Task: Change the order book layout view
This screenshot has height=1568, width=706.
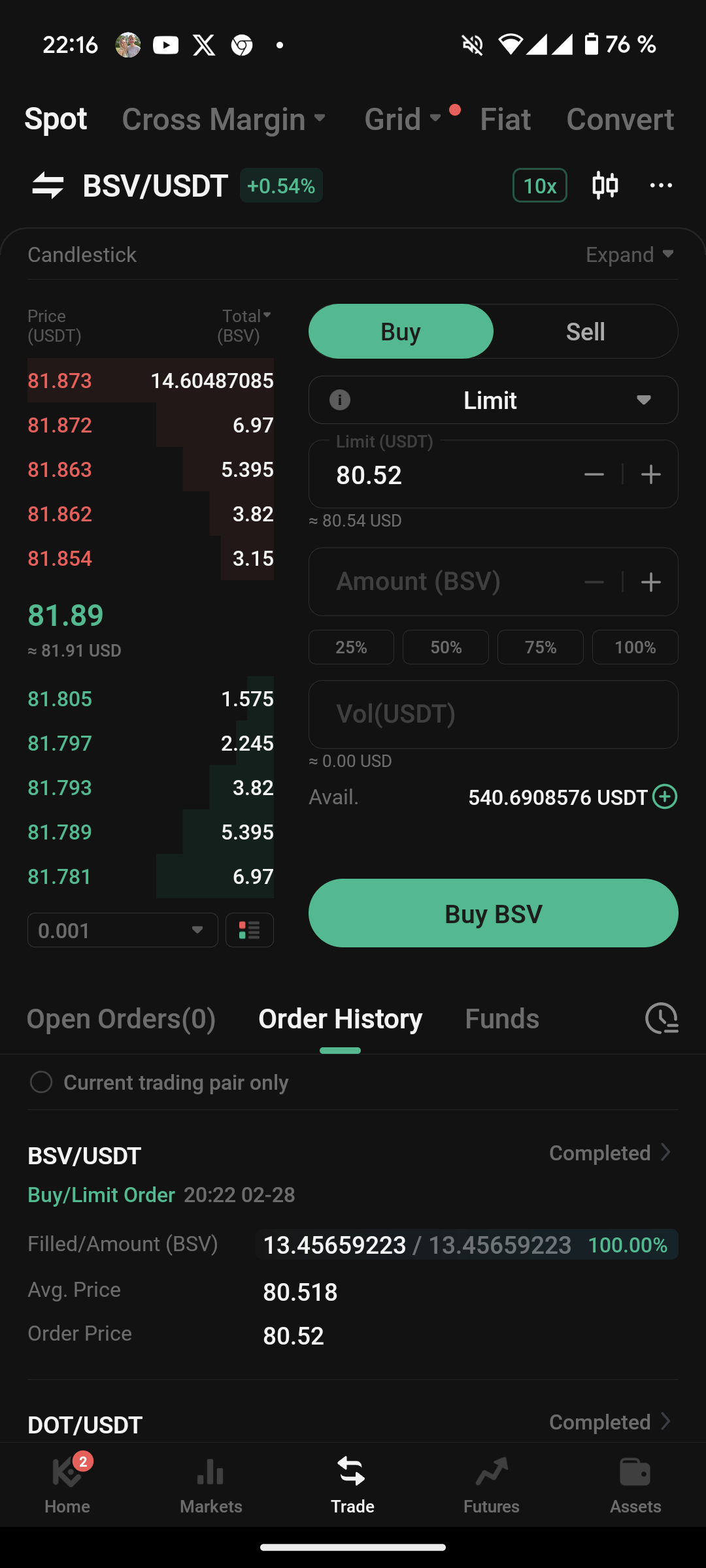Action: click(249, 930)
